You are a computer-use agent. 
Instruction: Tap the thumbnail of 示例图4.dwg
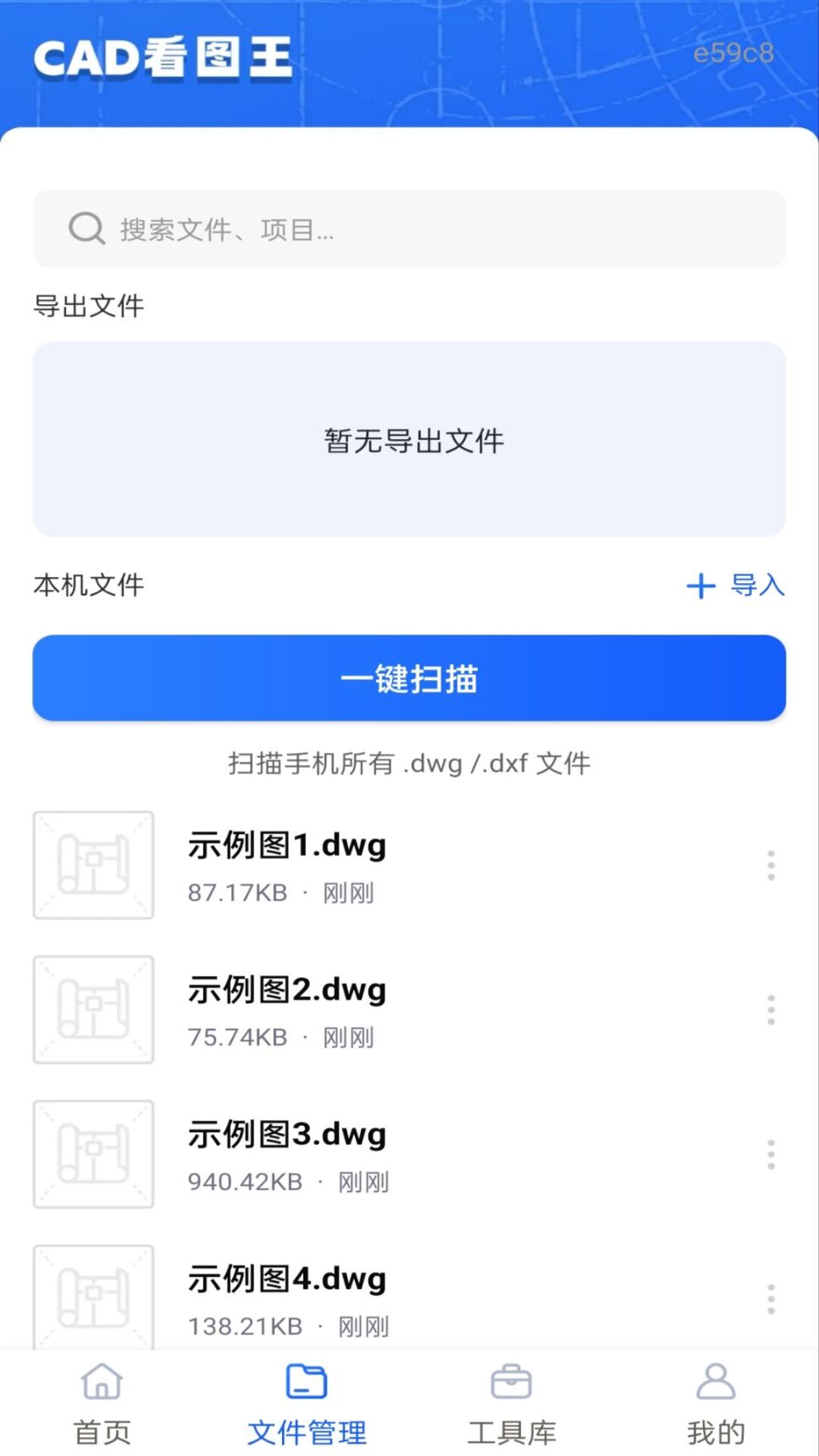93,1298
